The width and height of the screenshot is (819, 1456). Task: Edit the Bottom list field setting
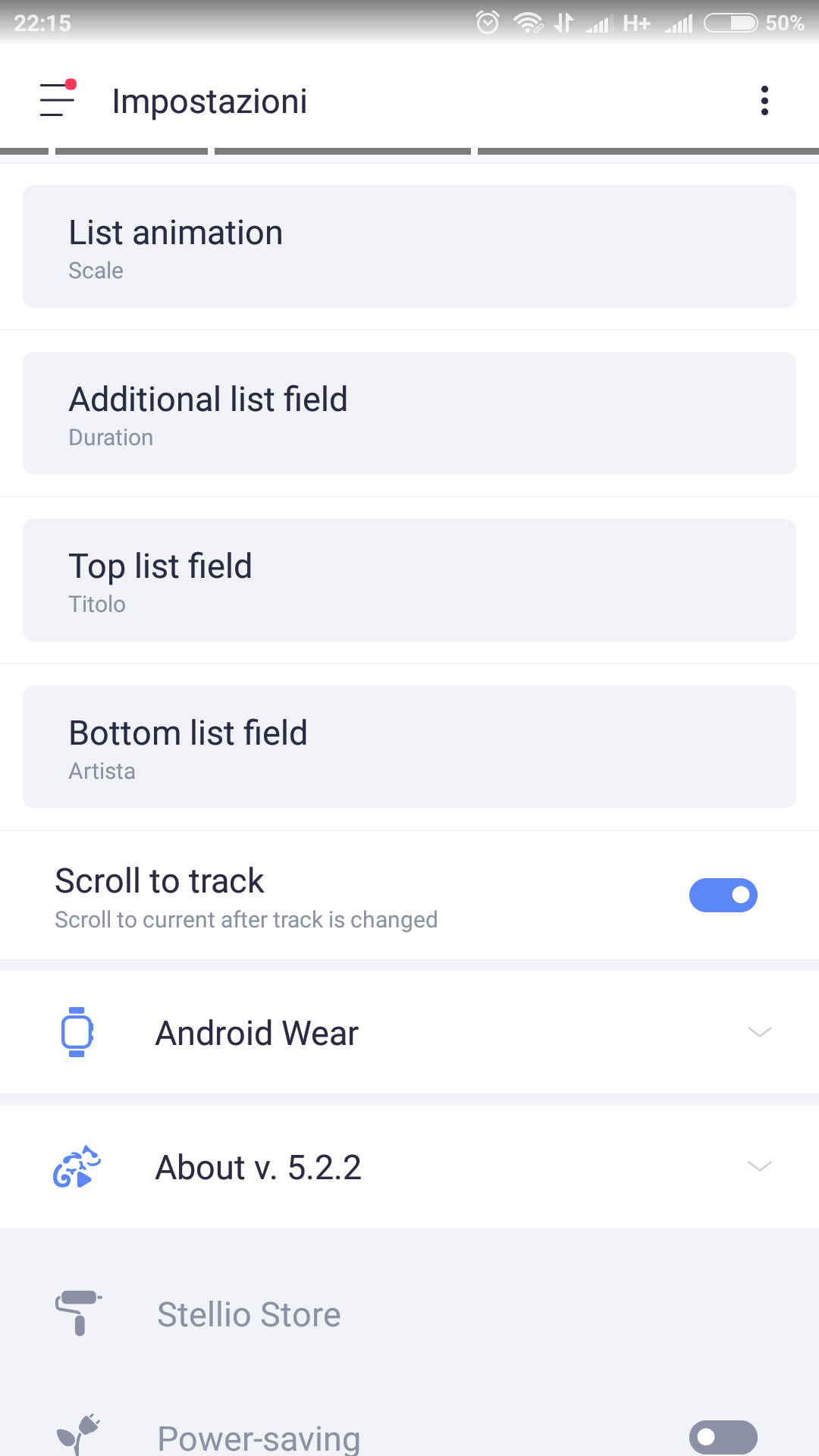click(x=409, y=747)
